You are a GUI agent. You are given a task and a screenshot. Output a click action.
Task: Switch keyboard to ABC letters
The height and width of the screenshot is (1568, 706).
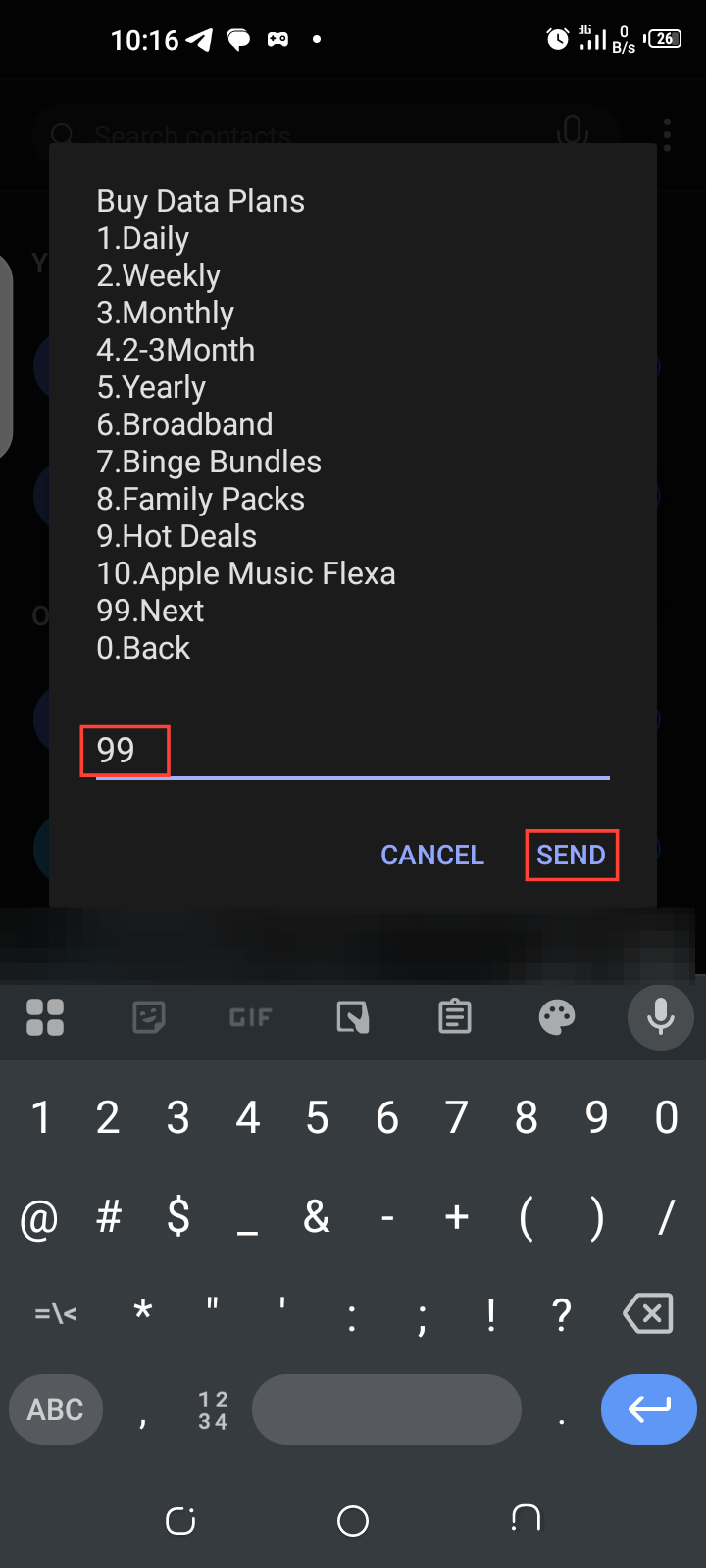pos(56,1409)
